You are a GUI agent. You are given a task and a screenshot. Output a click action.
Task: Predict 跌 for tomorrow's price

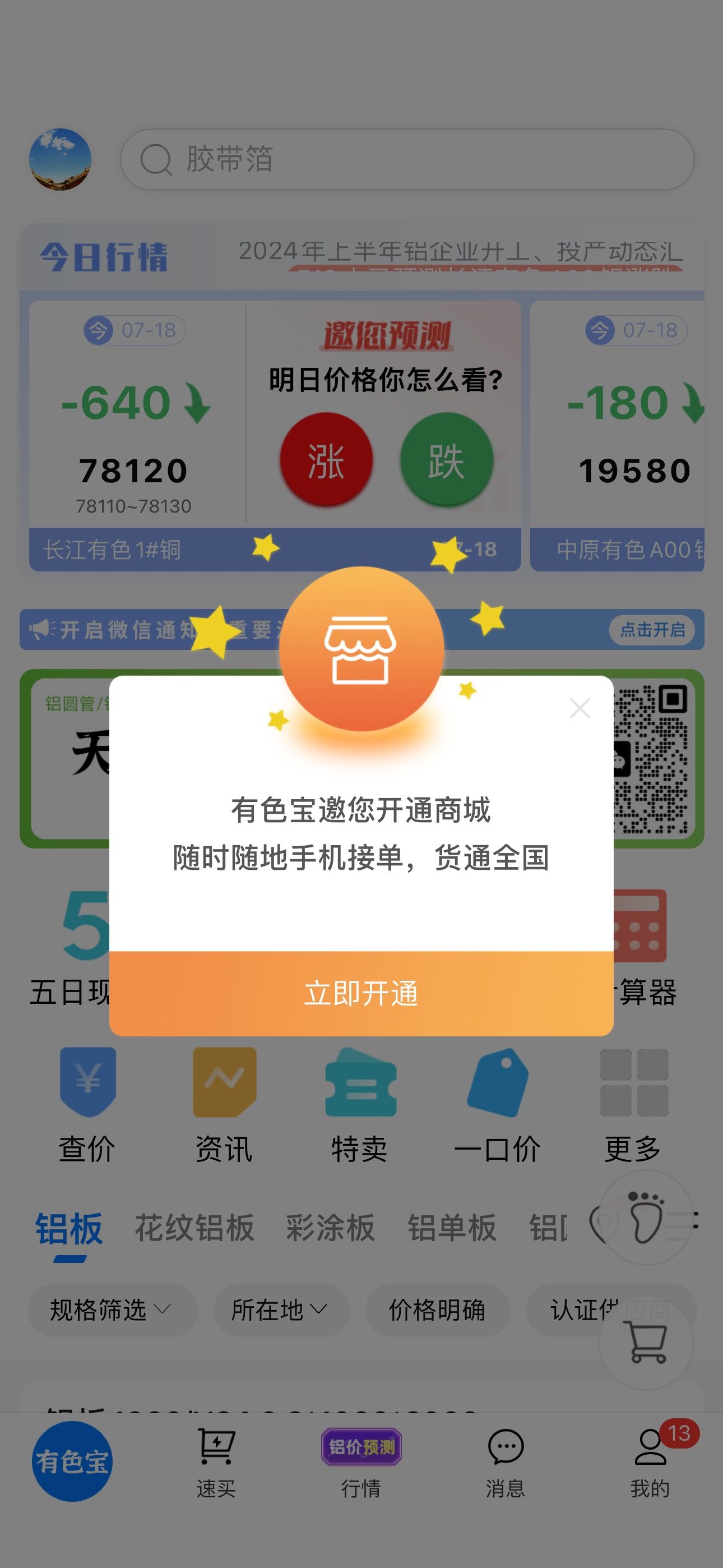446,459
